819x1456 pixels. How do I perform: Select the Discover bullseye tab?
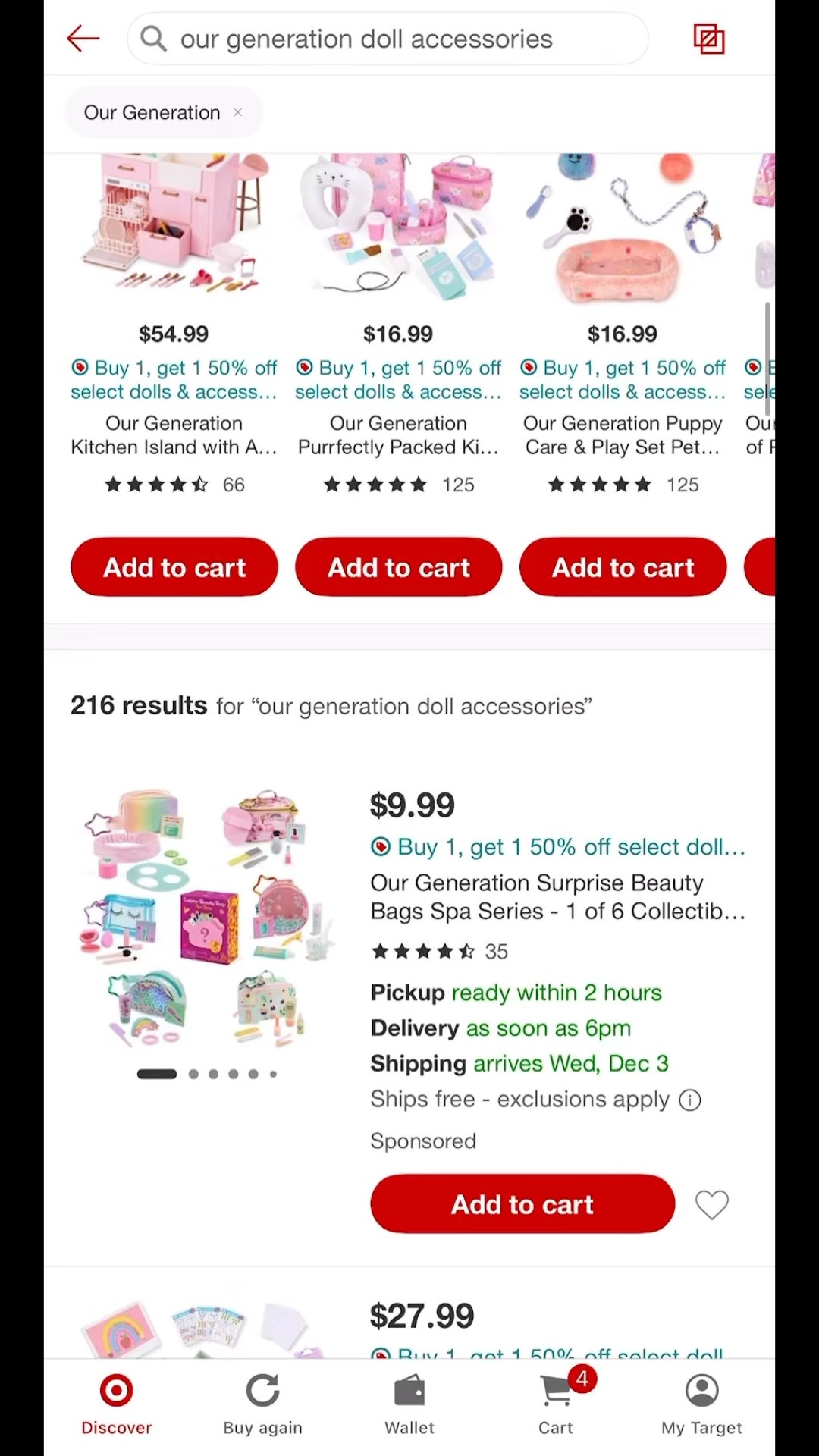pos(115,1403)
